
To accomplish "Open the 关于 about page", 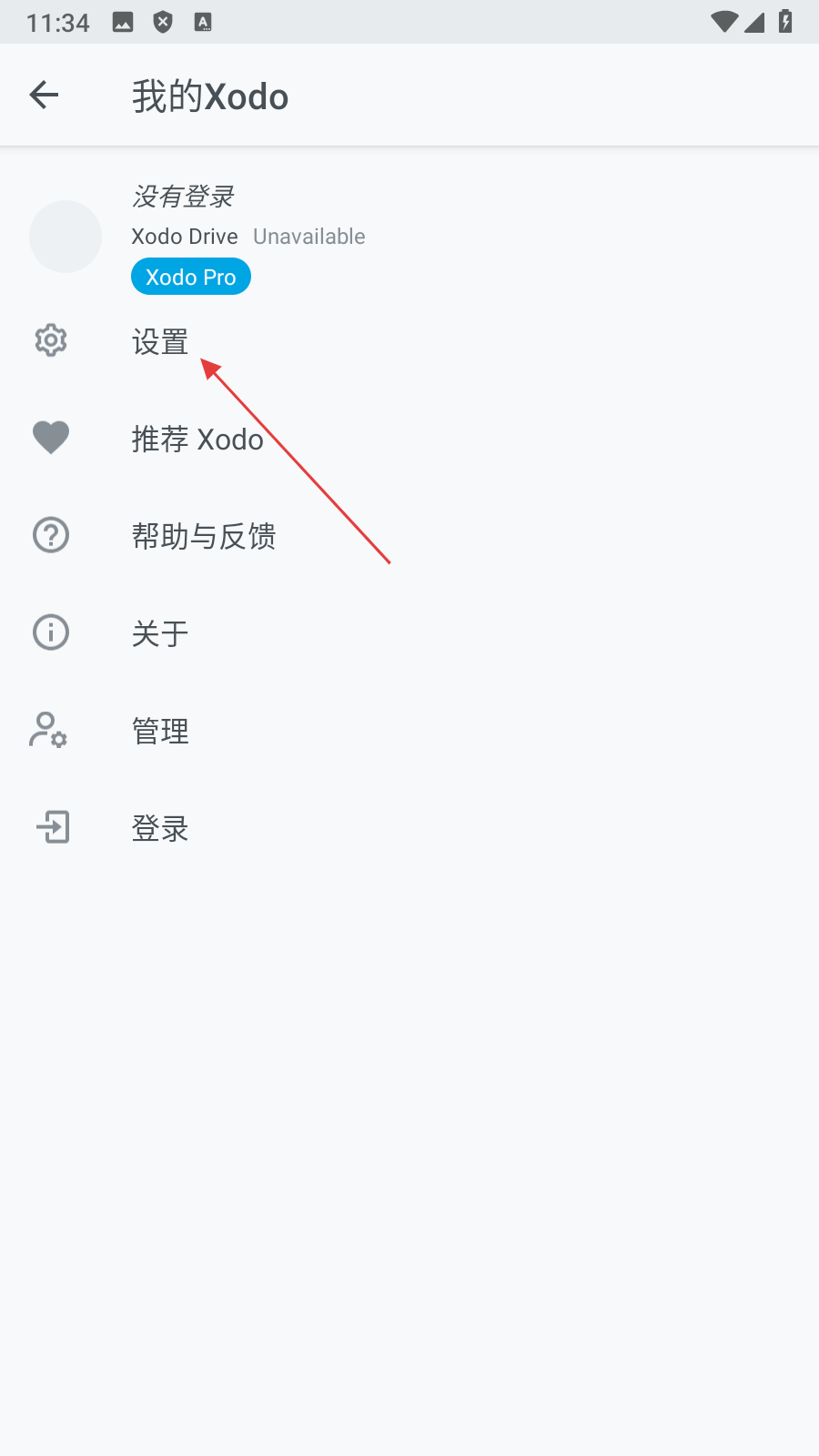I will 160,633.
